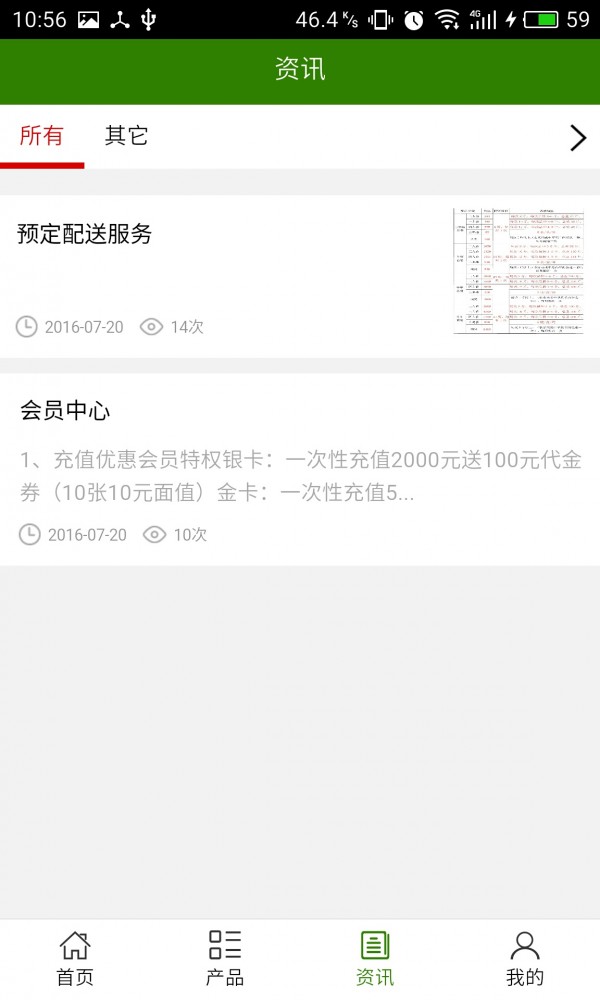The image size is (600, 1000).
Task: Expand more categories with the right arrow
Action: (577, 138)
